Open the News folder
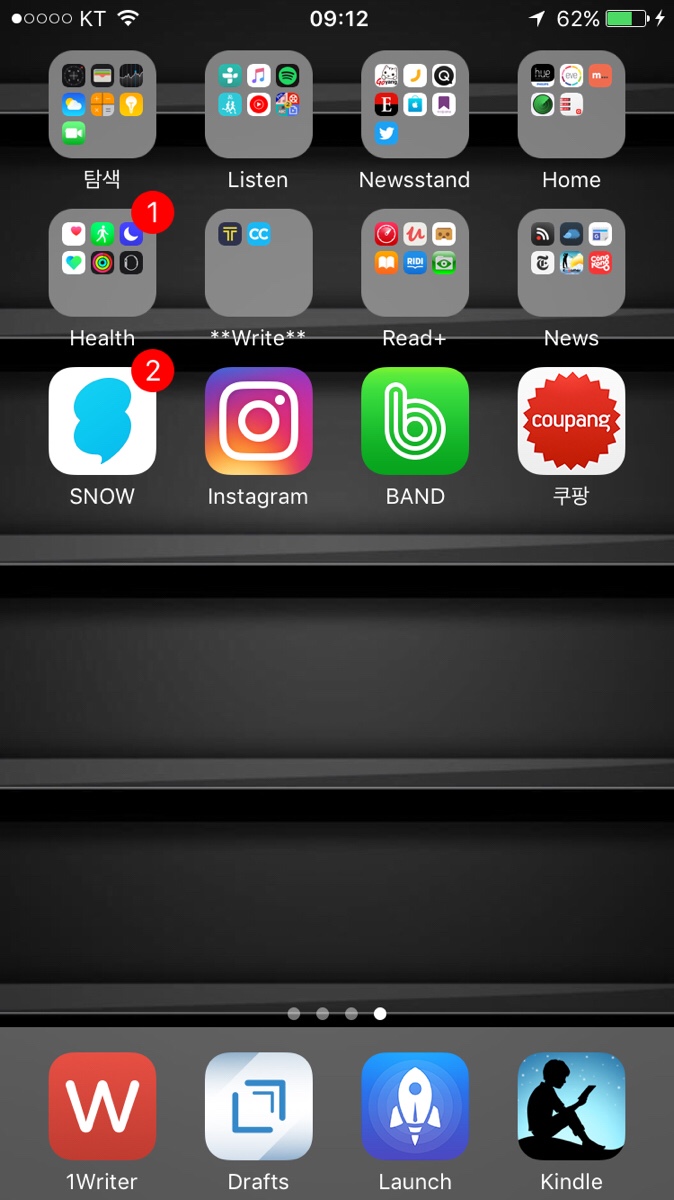Screen dimensions: 674x1200 pos(571,263)
